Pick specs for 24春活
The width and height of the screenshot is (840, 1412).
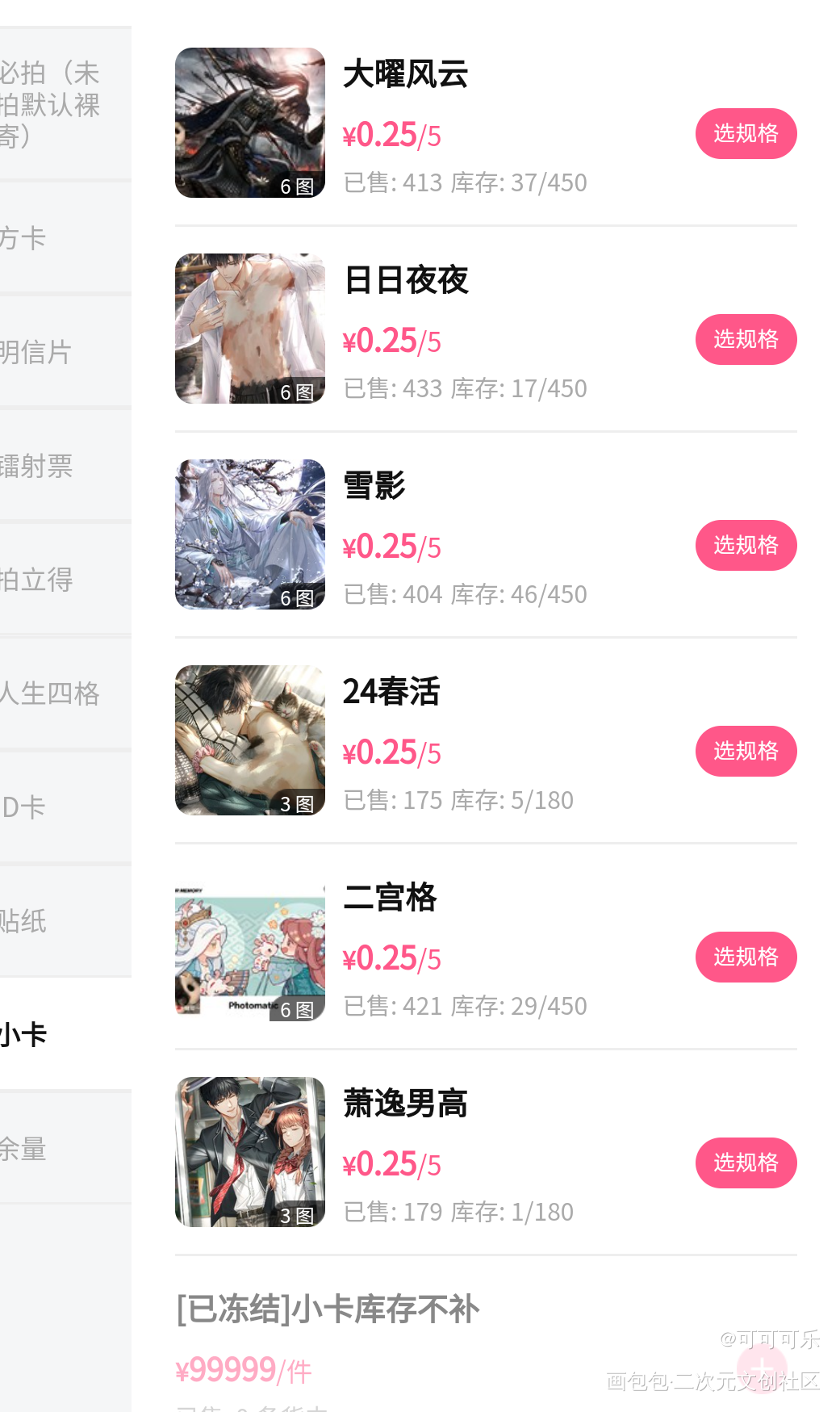tap(746, 751)
